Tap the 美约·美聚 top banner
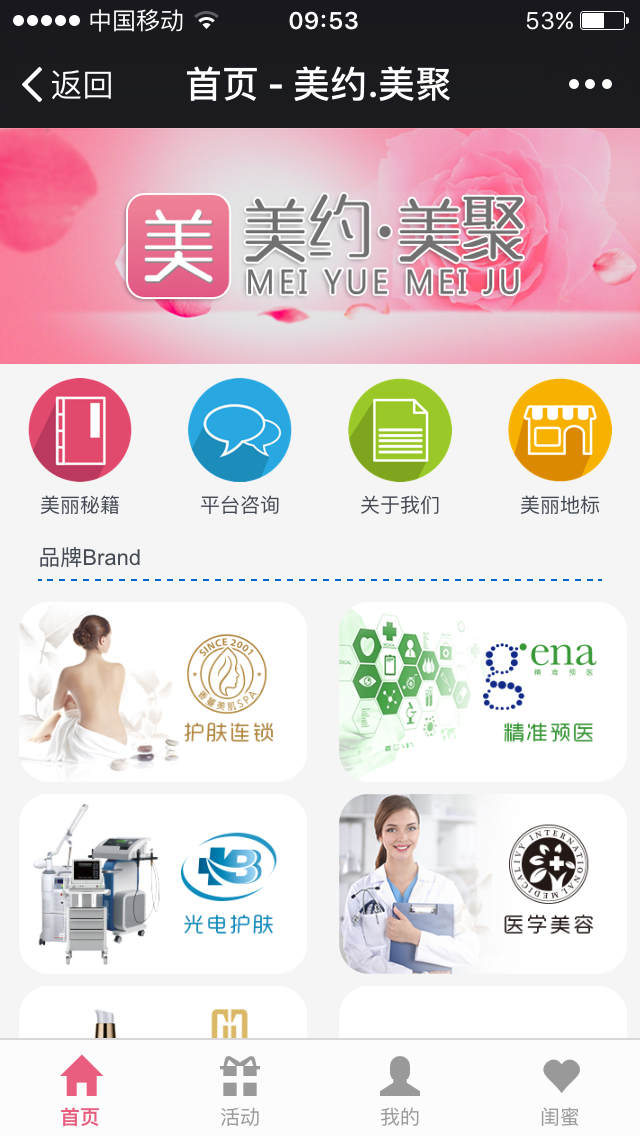 320,246
